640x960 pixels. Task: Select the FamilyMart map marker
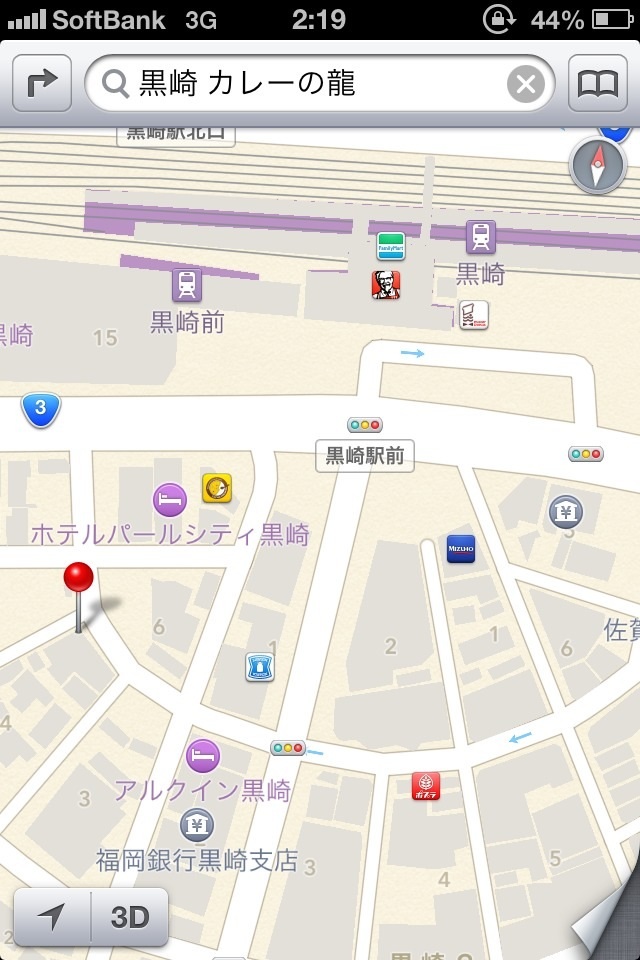tap(389, 244)
